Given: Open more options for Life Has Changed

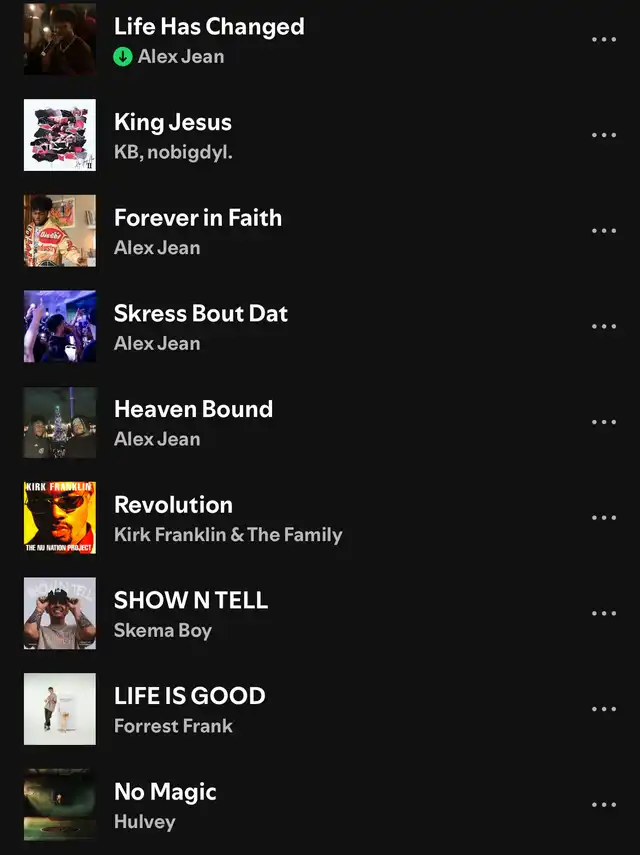Looking at the screenshot, I should point(604,40).
